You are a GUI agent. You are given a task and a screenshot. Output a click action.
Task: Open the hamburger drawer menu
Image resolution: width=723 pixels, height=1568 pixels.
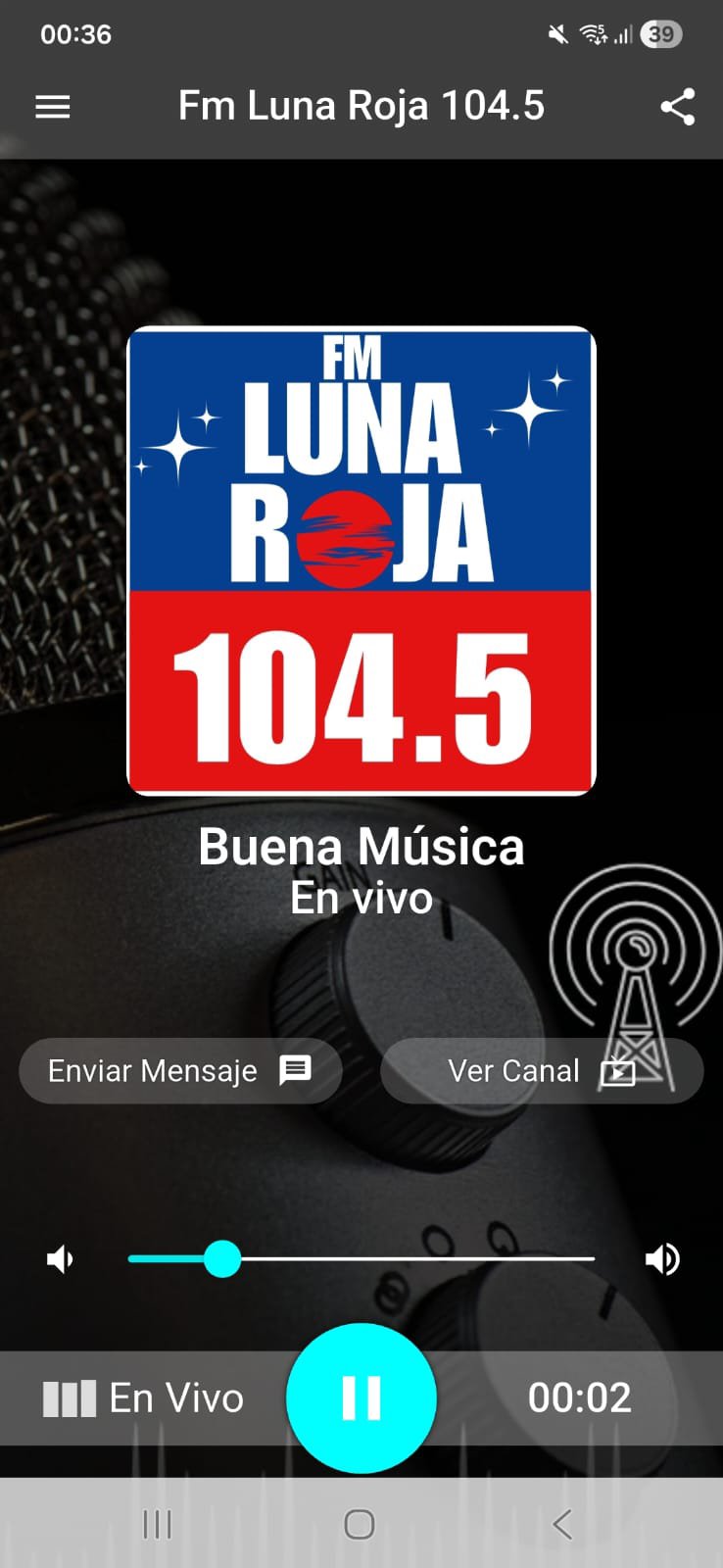point(53,107)
